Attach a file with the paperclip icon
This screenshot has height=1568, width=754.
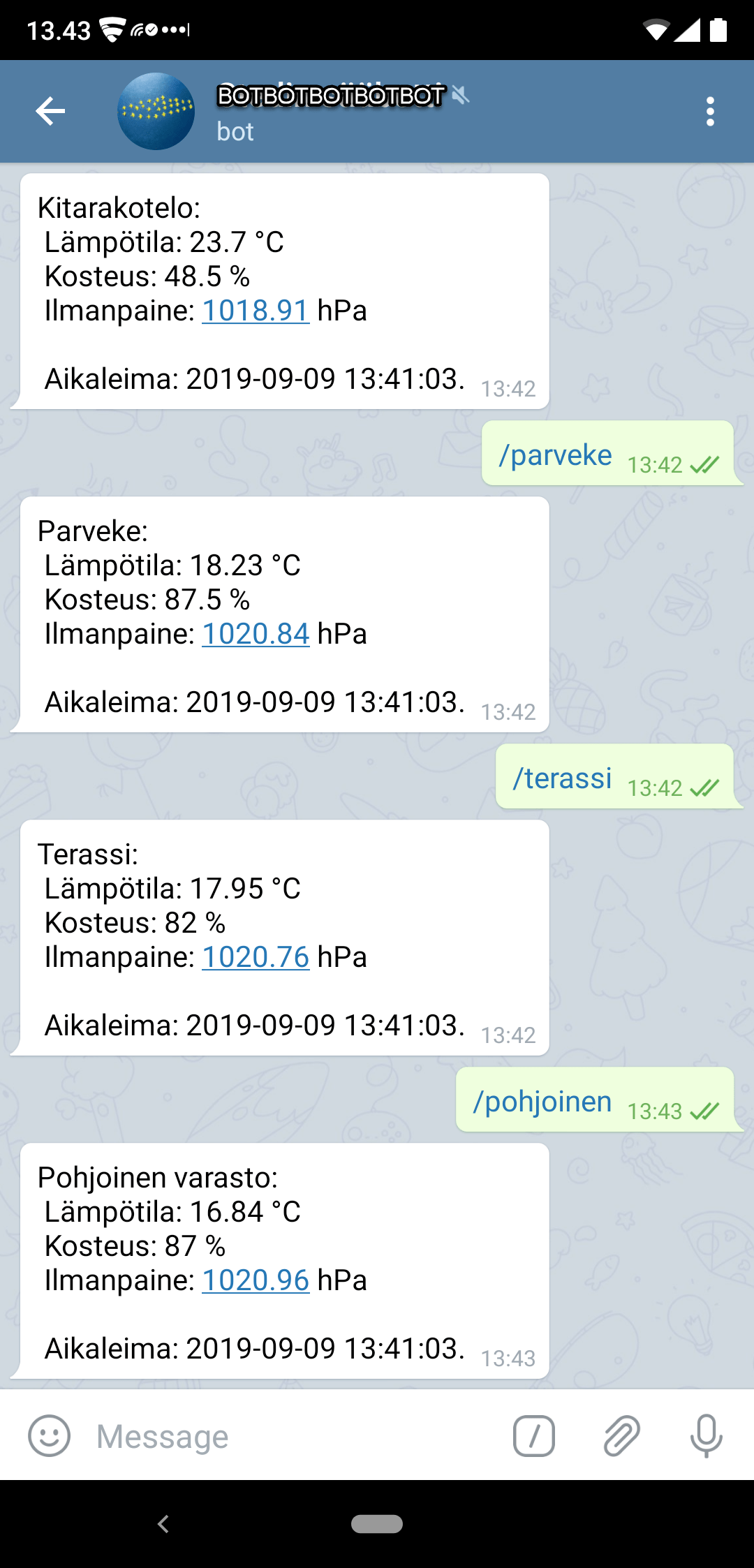click(620, 1436)
